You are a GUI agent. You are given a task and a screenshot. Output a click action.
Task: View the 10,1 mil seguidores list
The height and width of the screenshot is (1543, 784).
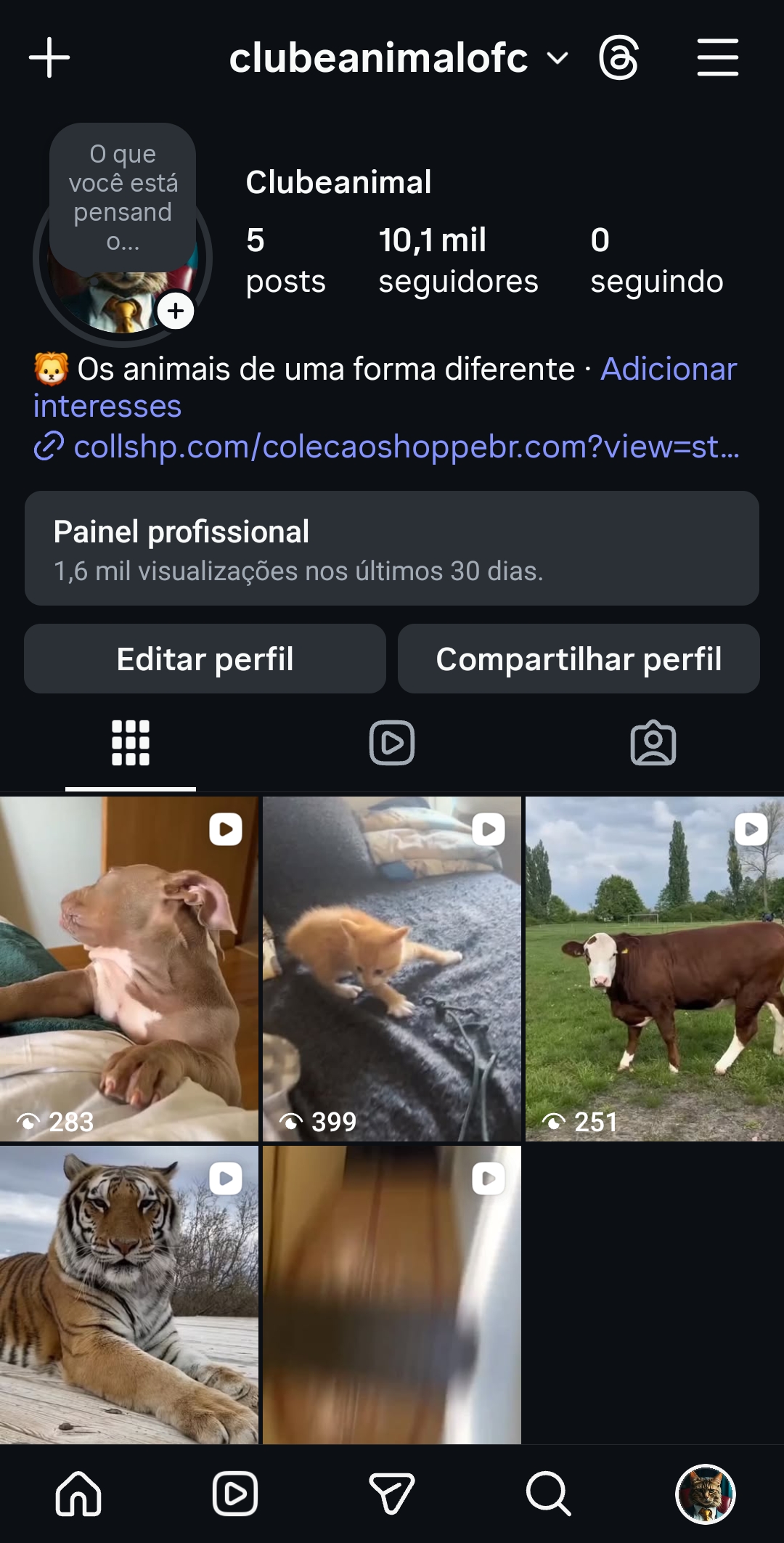[457, 260]
